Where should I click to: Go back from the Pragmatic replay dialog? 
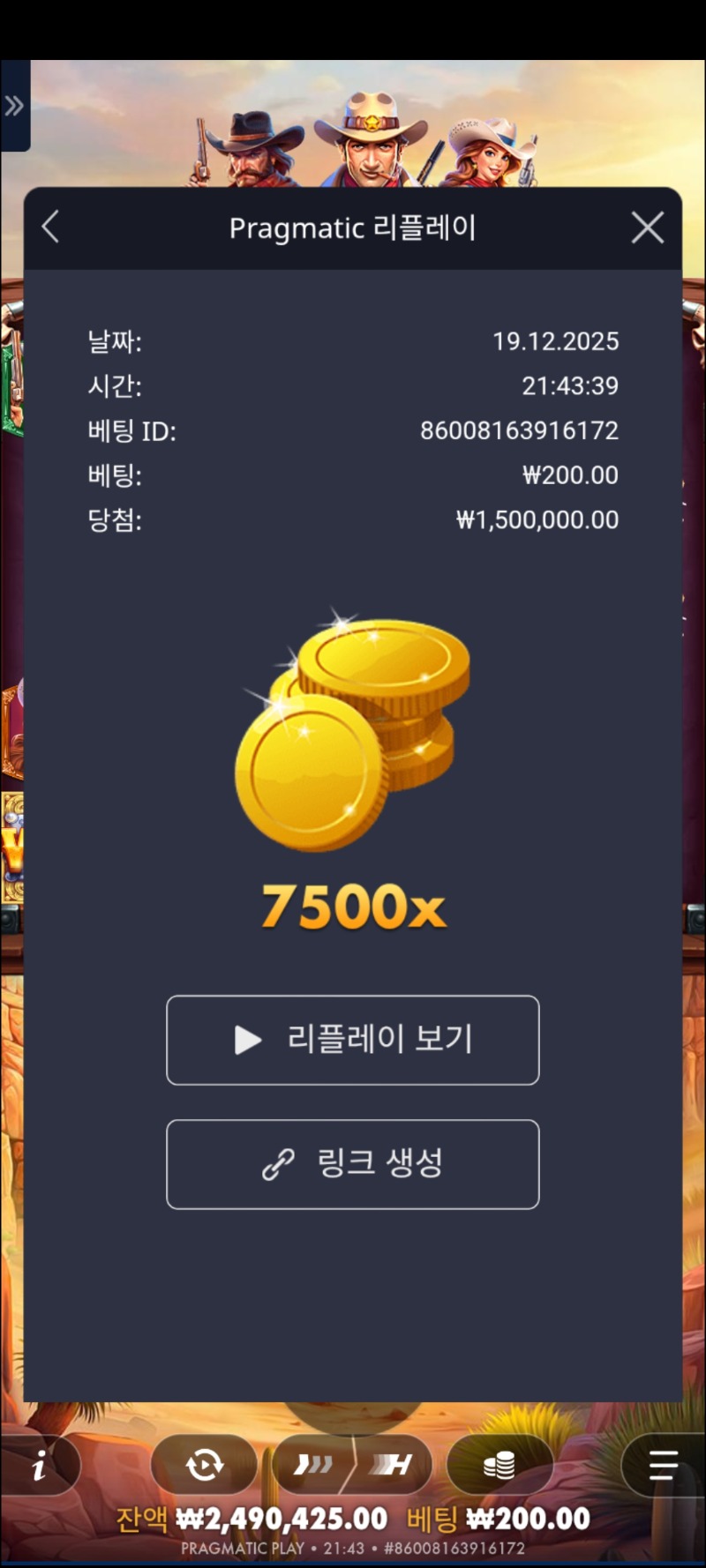tap(51, 227)
